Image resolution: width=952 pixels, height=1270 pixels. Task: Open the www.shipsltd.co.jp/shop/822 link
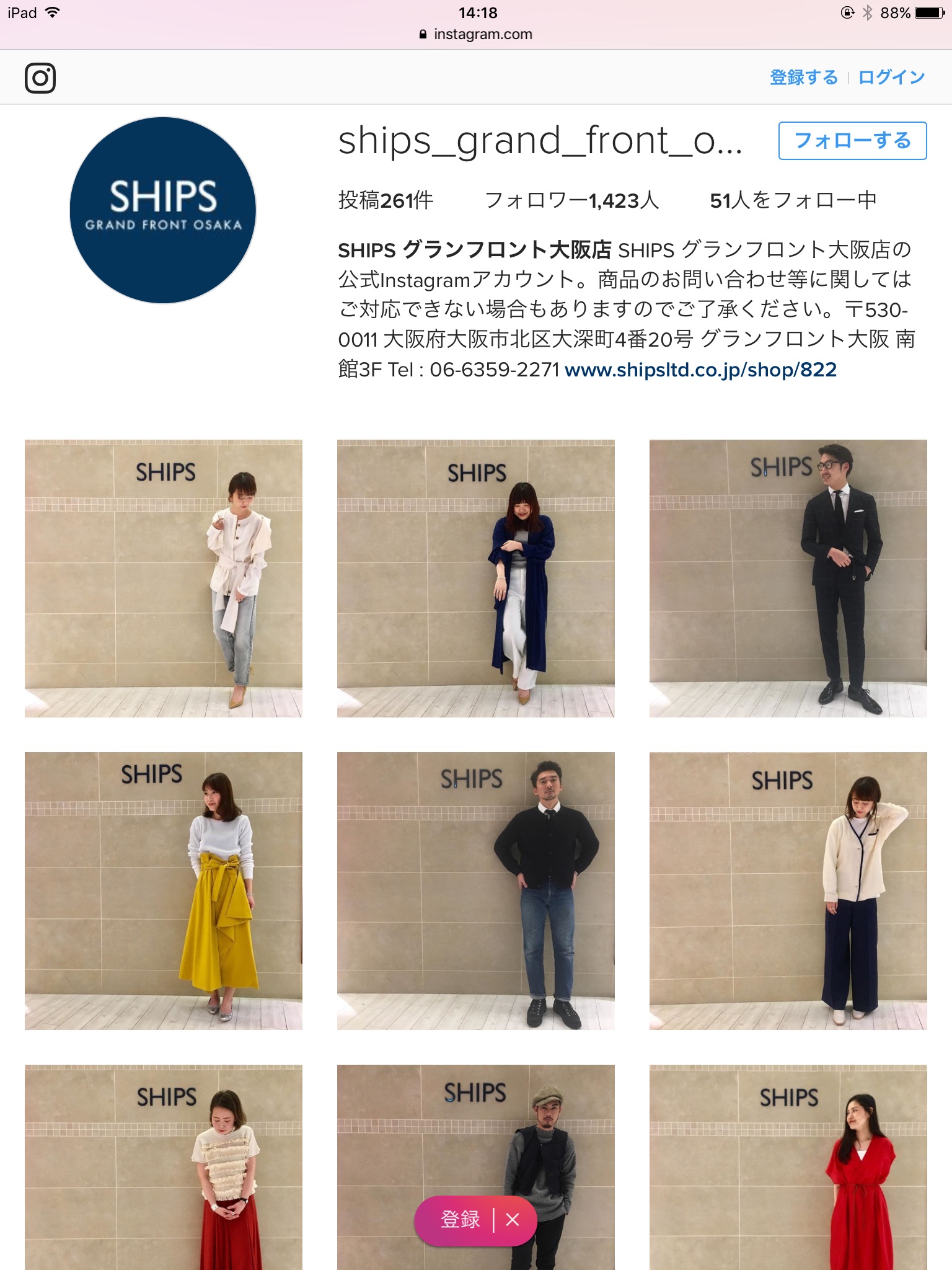700,370
